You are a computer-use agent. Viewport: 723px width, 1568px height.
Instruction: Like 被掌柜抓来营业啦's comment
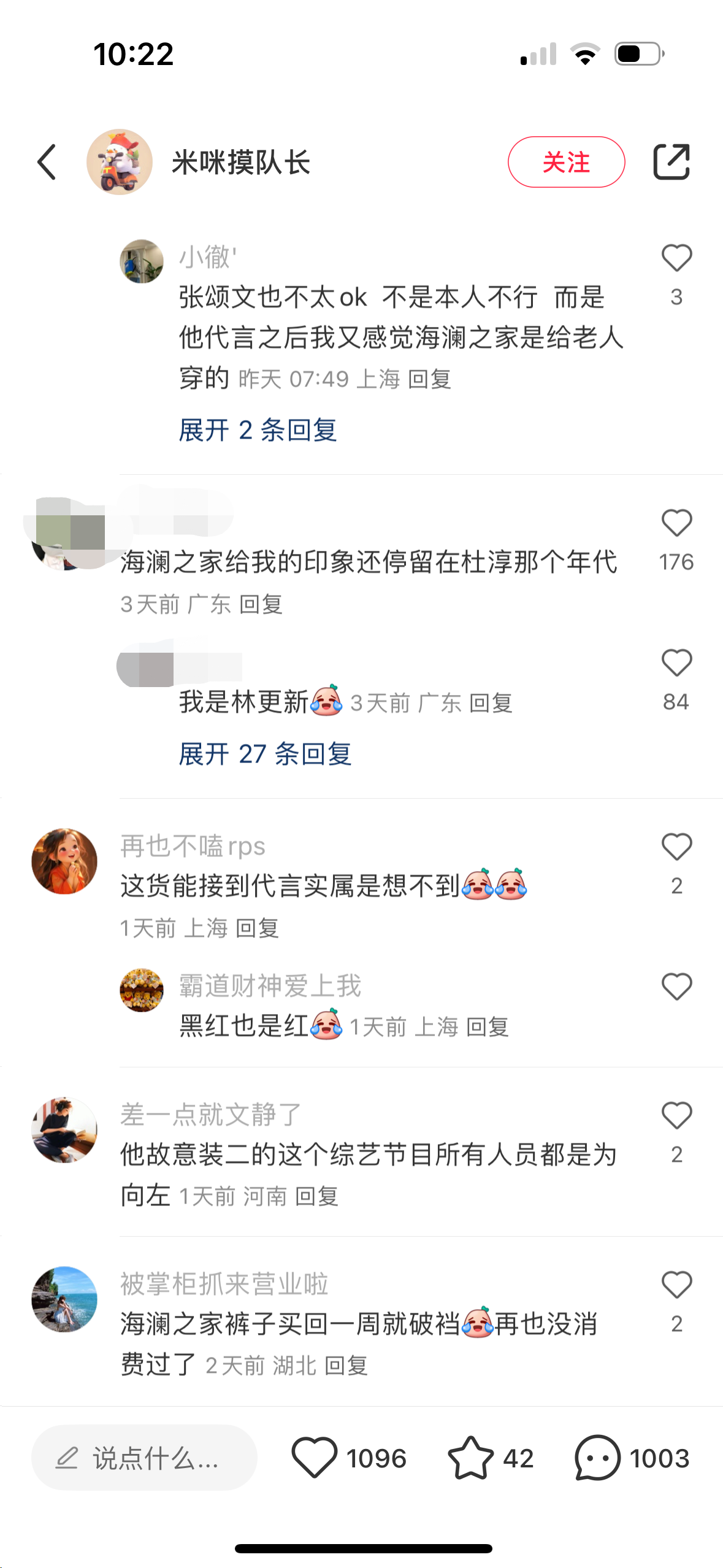point(676,1285)
